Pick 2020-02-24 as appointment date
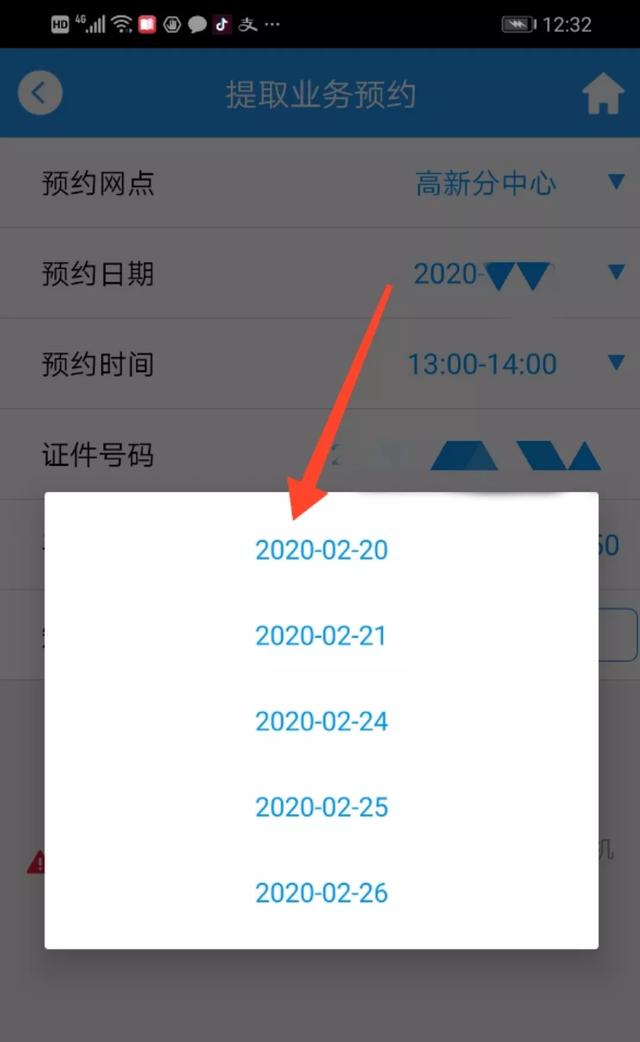The width and height of the screenshot is (640, 1042). (x=321, y=721)
